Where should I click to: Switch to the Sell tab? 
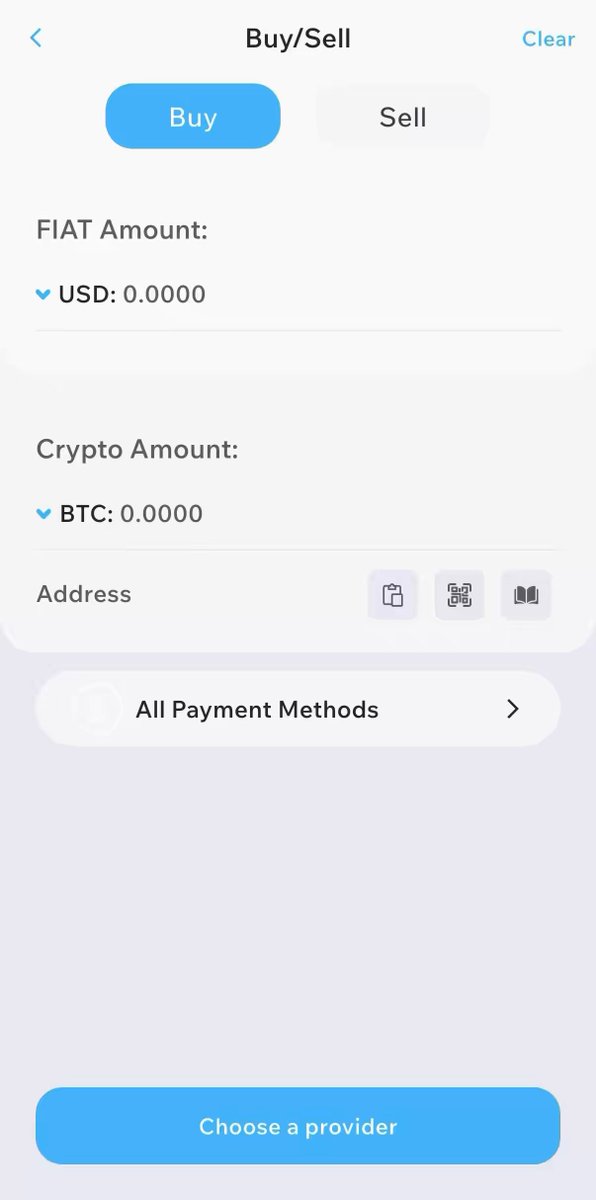403,117
